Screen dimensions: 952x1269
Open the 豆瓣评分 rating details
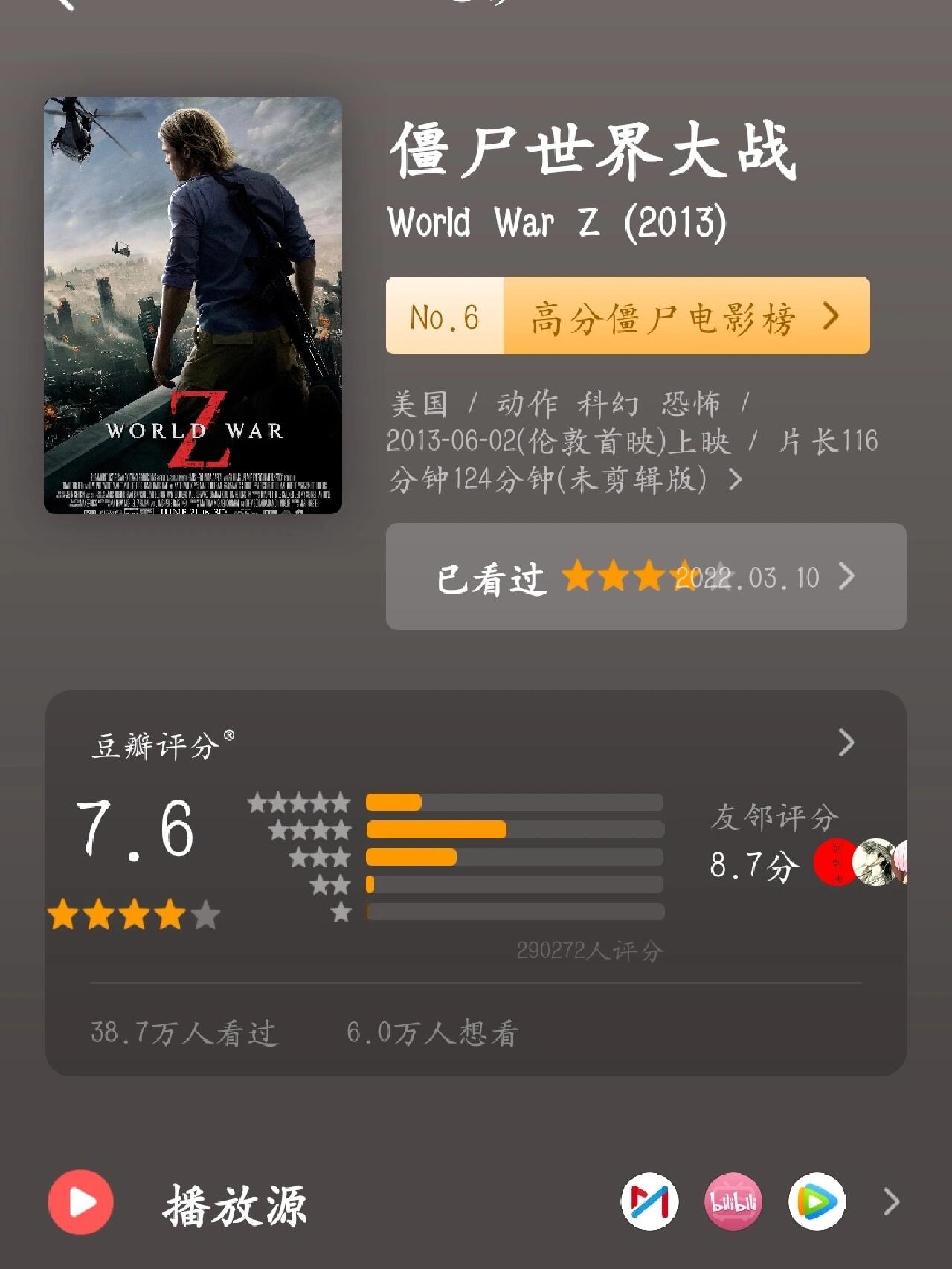846,742
